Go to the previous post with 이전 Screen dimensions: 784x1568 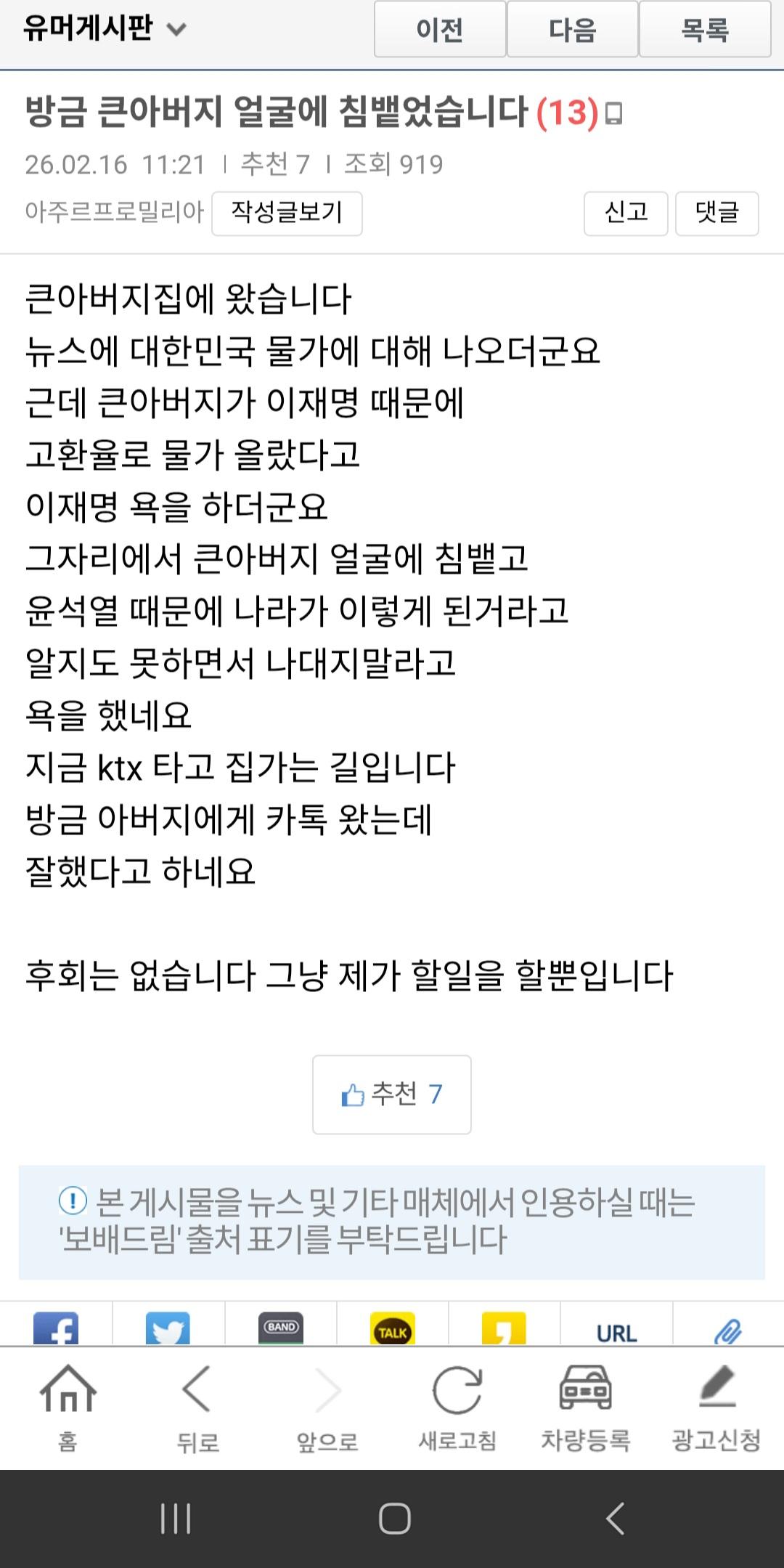(439, 30)
